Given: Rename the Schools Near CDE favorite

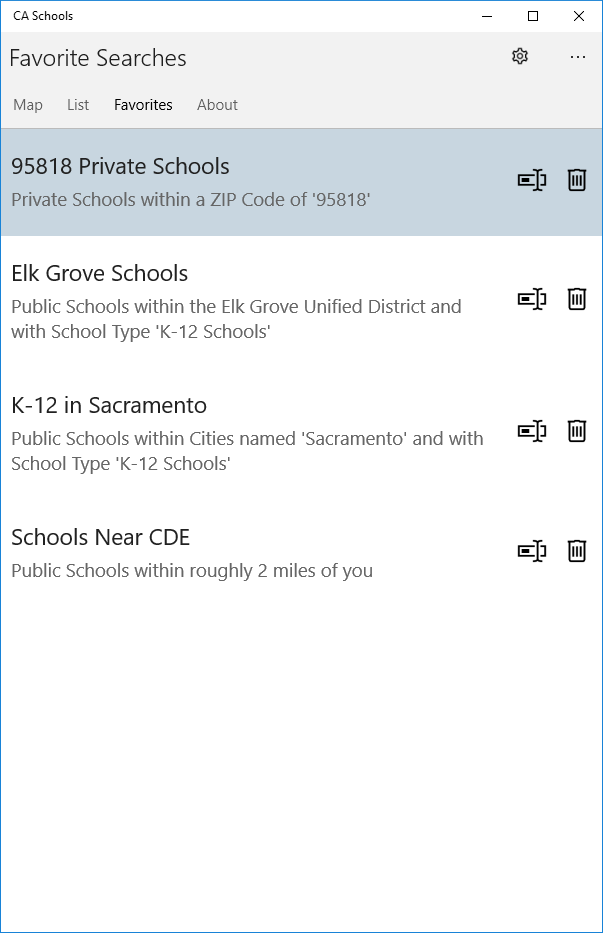Looking at the screenshot, I should point(532,550).
